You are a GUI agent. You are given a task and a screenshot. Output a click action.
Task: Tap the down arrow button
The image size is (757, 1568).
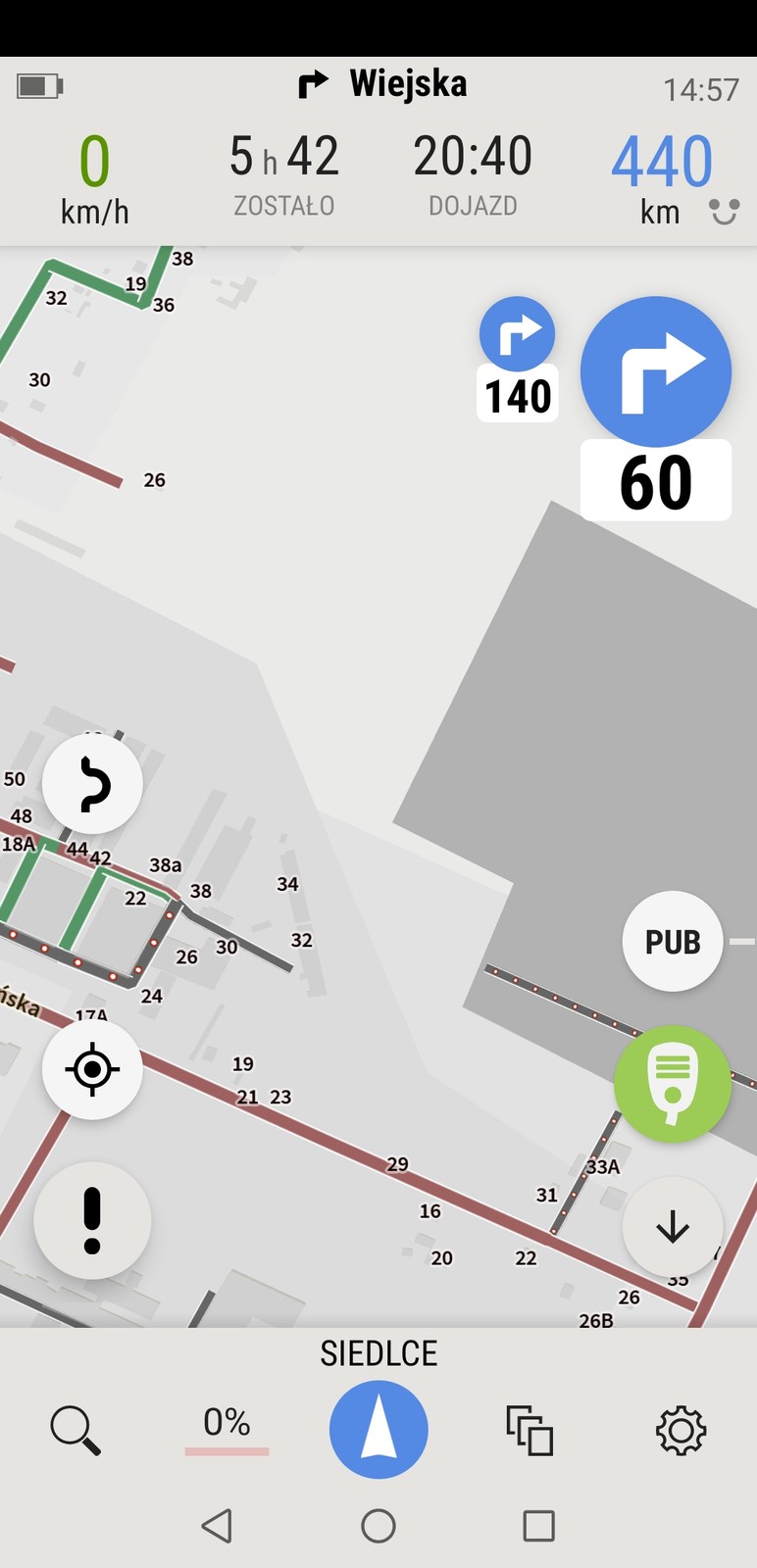click(673, 1226)
